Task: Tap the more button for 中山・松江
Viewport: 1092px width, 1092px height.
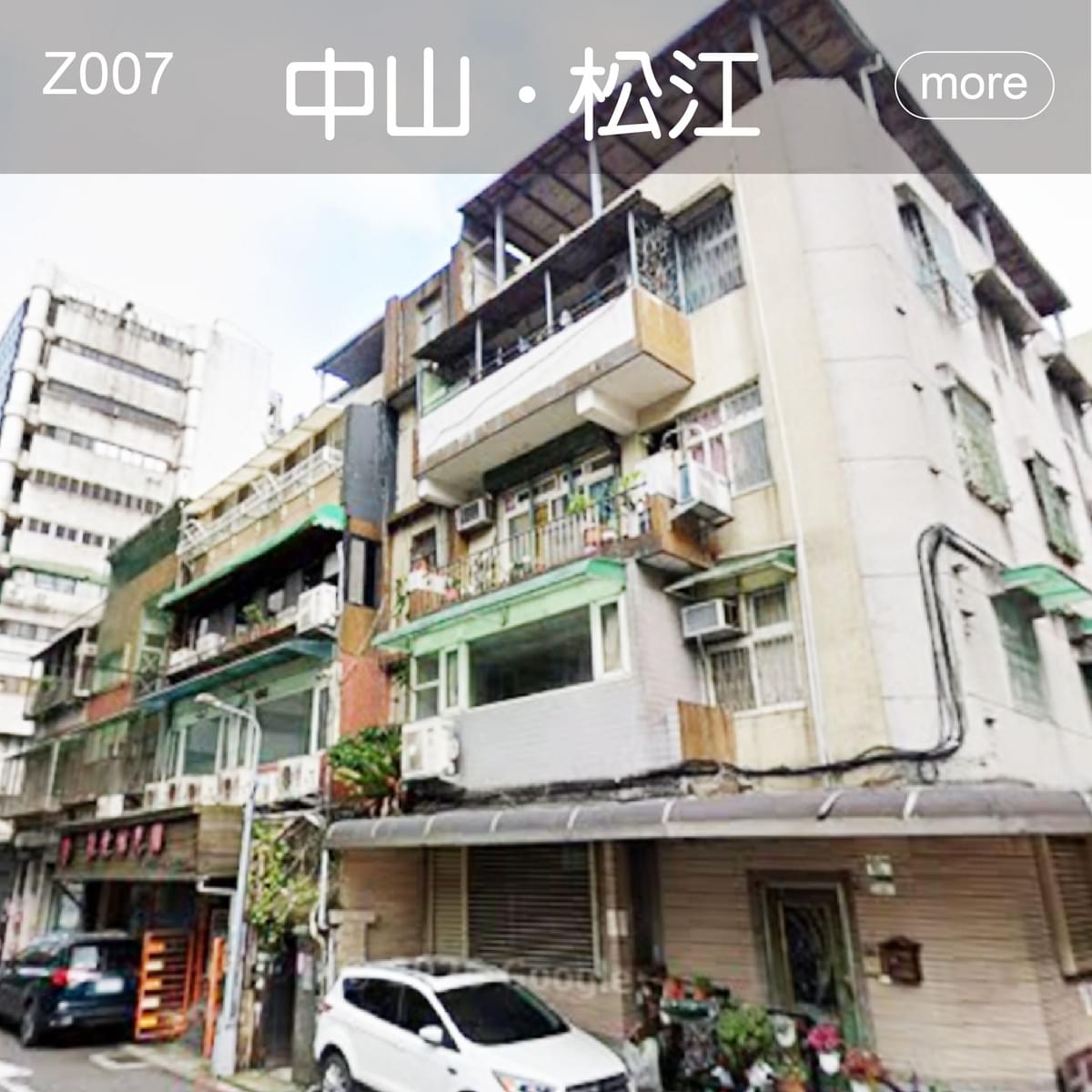Action: click(x=974, y=85)
